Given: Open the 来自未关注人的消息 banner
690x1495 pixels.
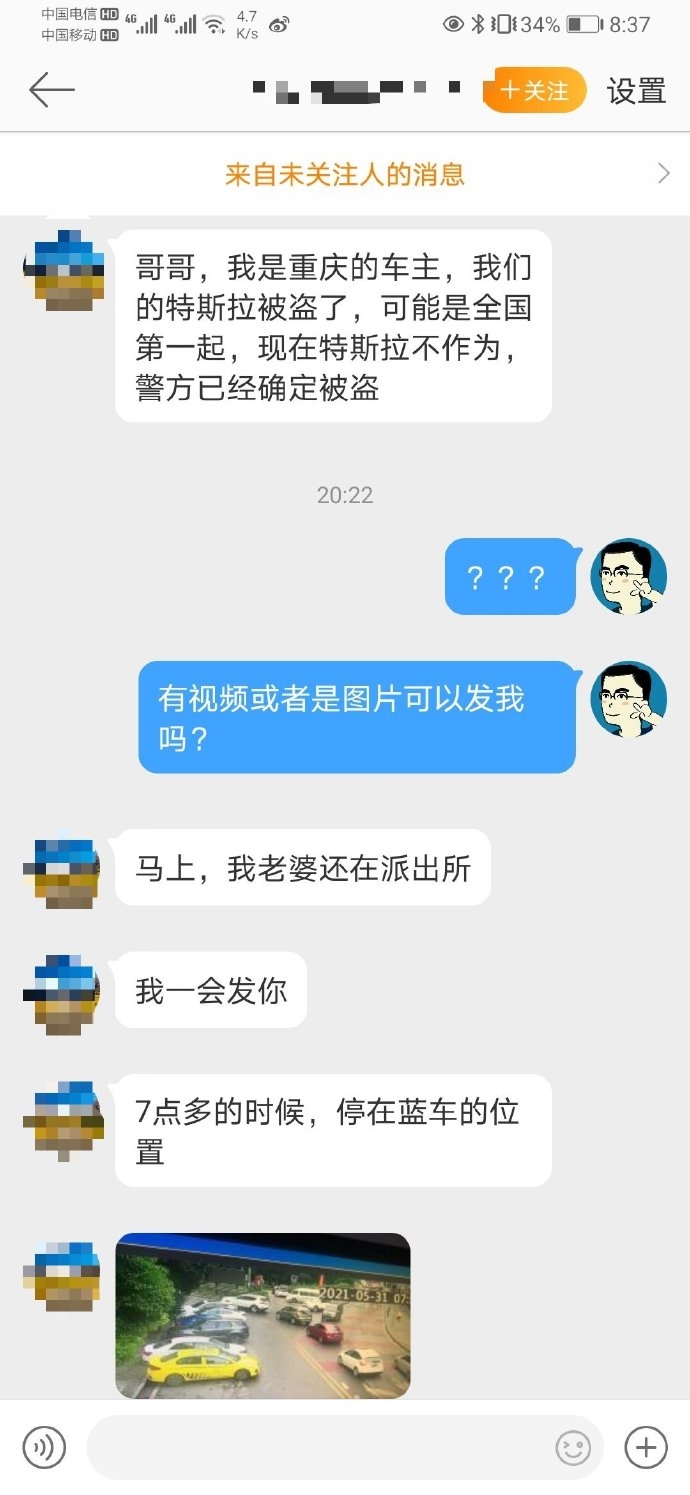Looking at the screenshot, I should tap(345, 175).
